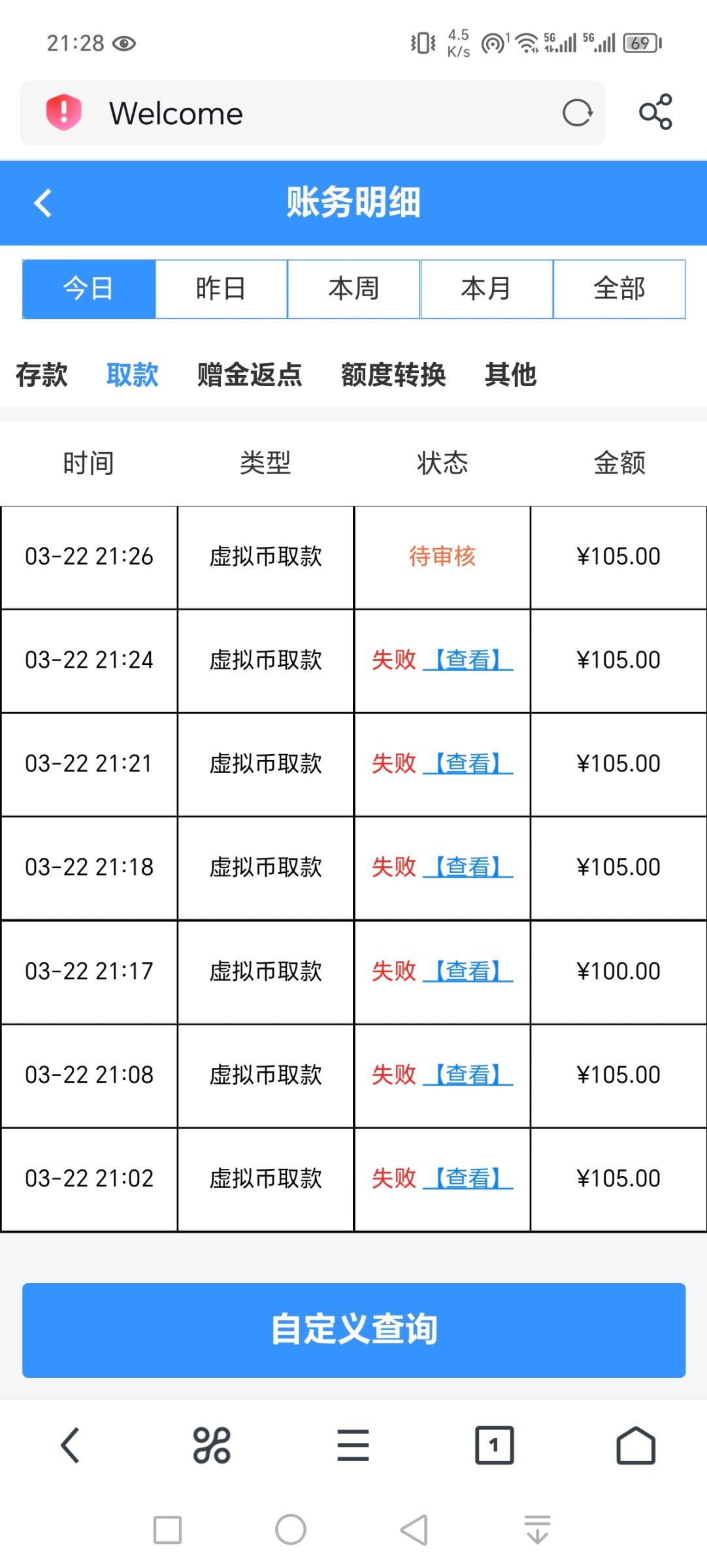Go back from the 账务明细 page
Screen dimensions: 707x1568
[x=43, y=203]
